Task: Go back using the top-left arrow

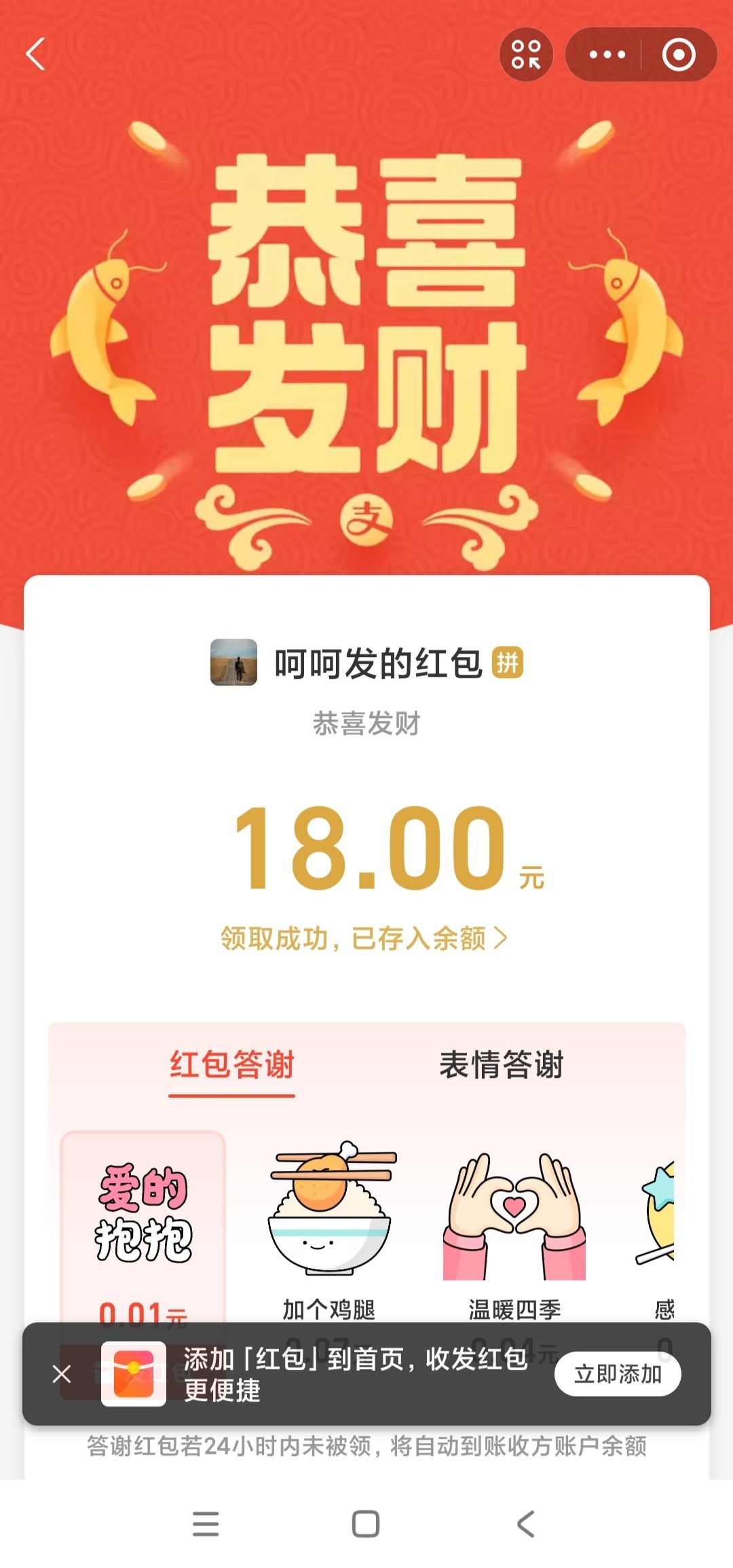Action: click(35, 54)
